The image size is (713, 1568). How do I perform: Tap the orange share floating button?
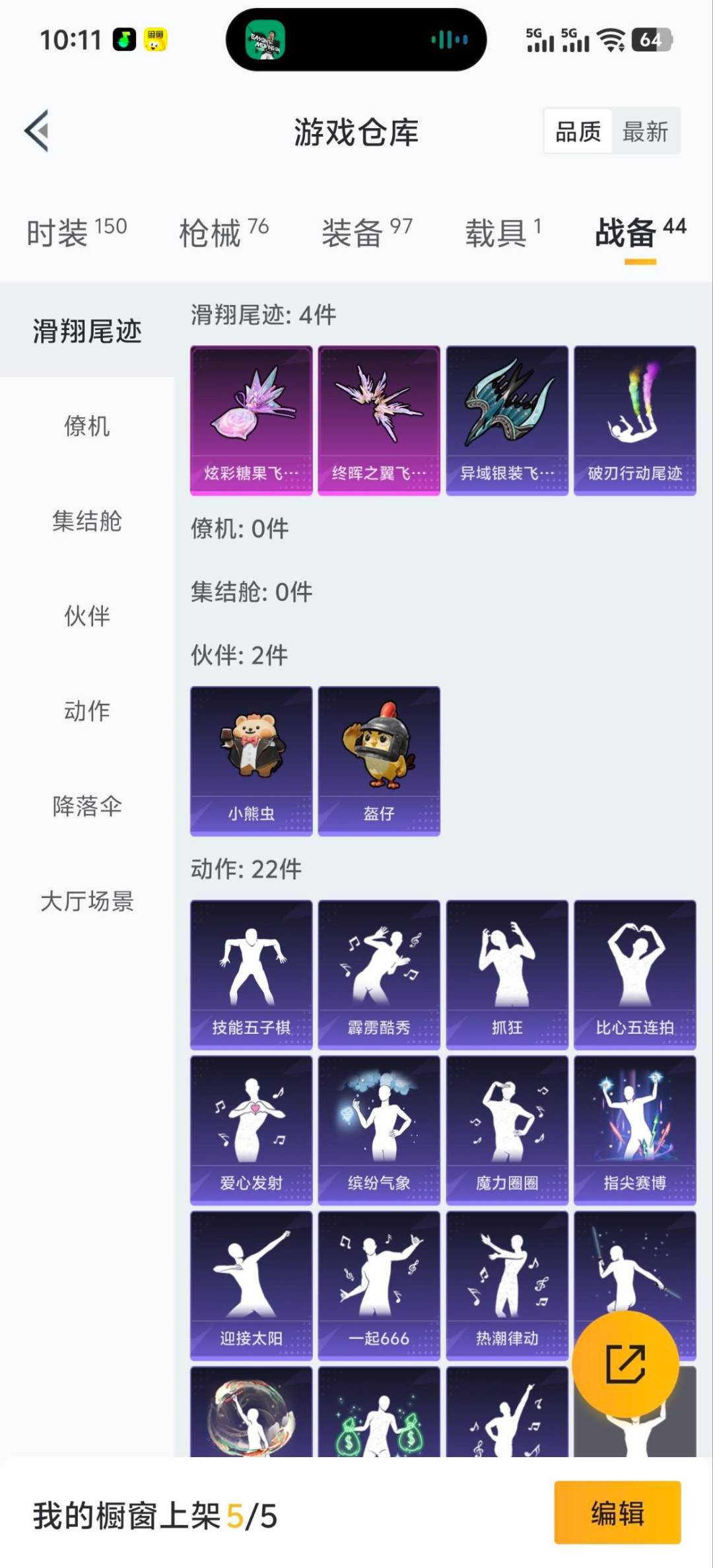point(625,1363)
